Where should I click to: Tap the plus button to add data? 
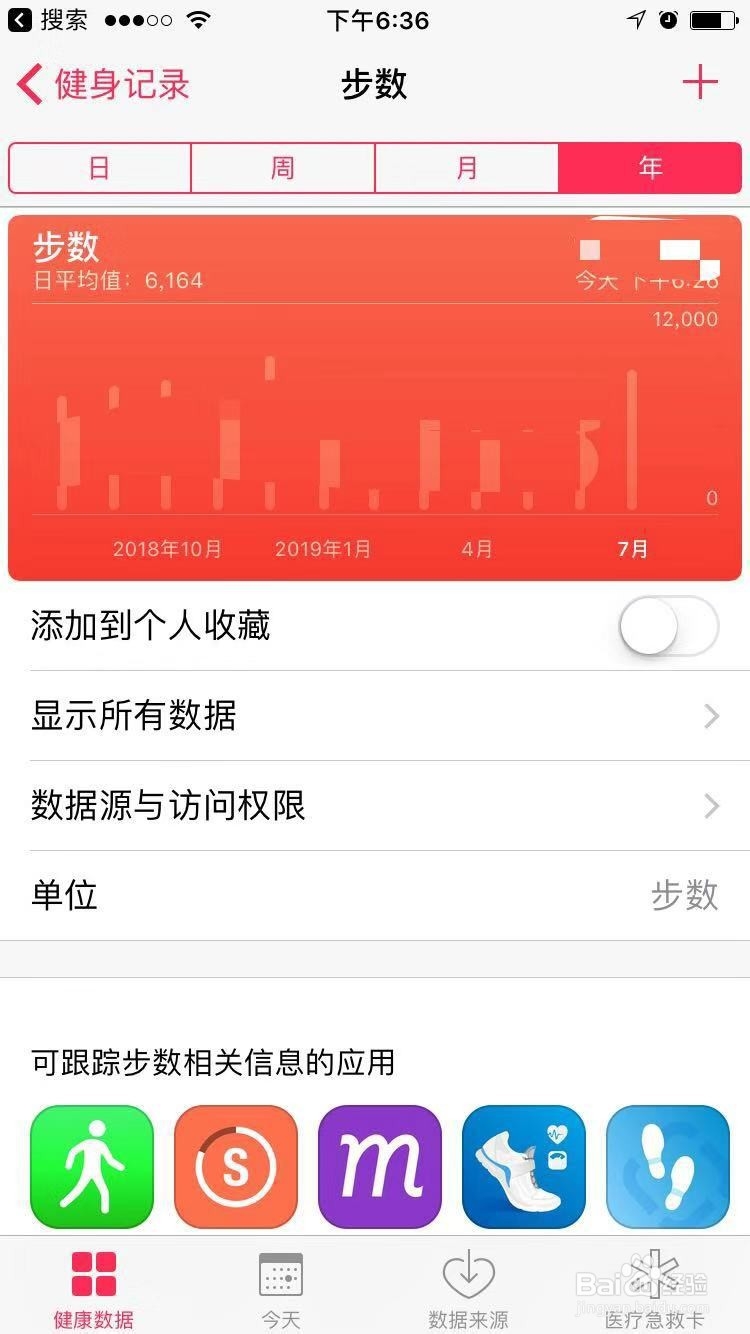tap(700, 82)
